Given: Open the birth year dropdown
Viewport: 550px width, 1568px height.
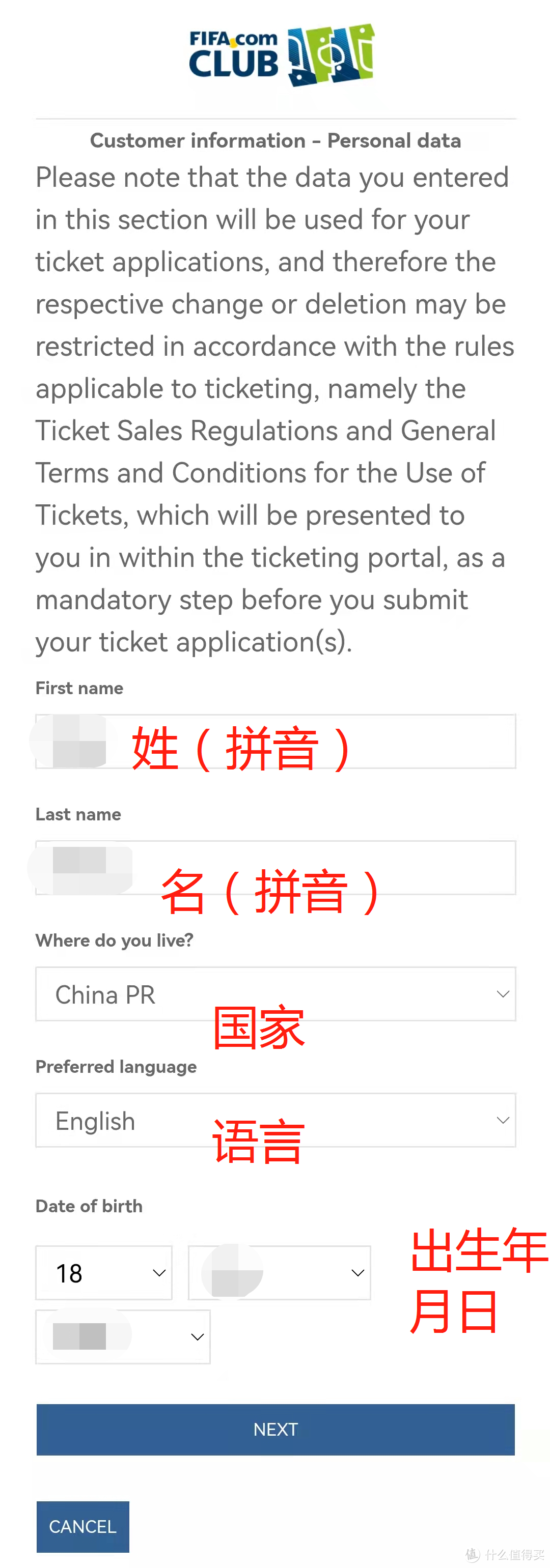Looking at the screenshot, I should click(122, 1337).
